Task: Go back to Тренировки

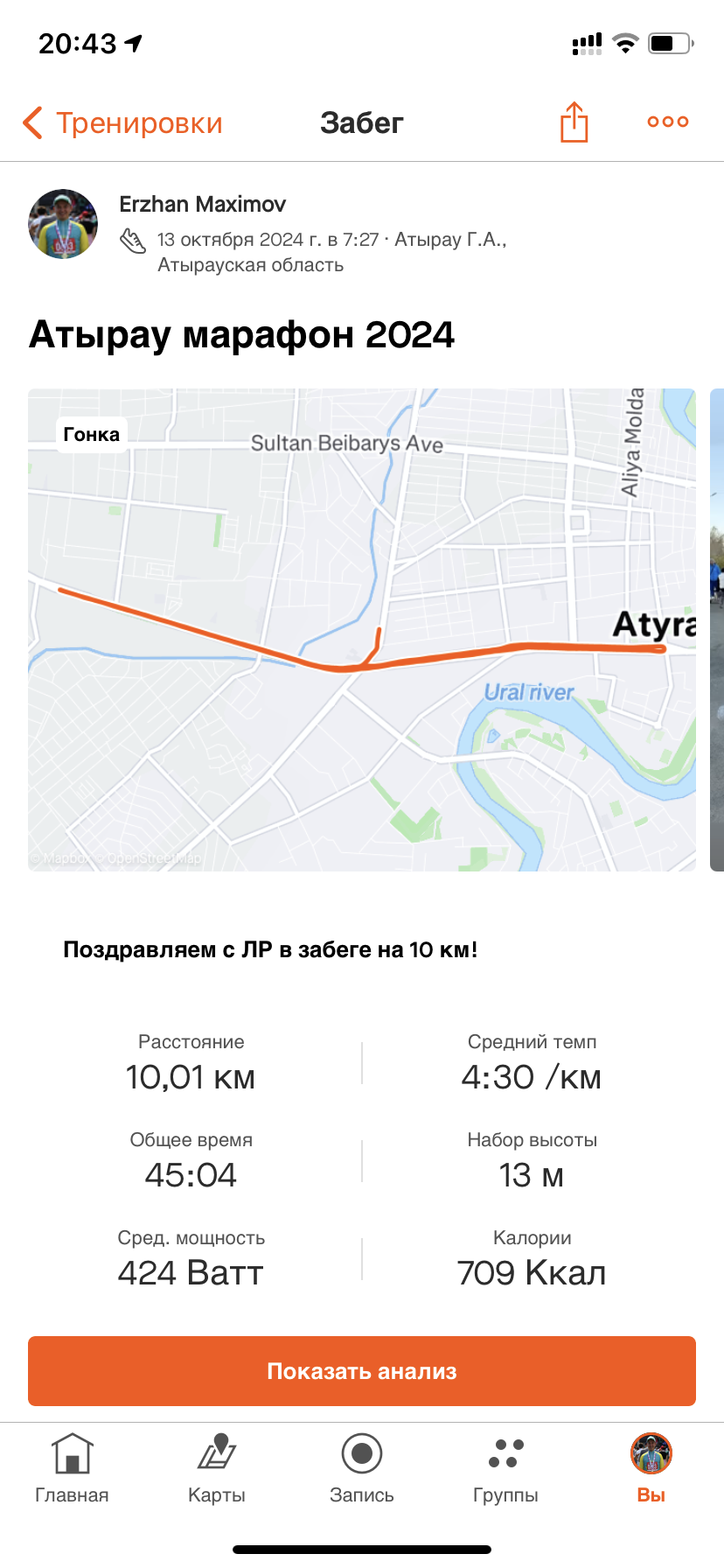Action: pyautogui.click(x=122, y=123)
